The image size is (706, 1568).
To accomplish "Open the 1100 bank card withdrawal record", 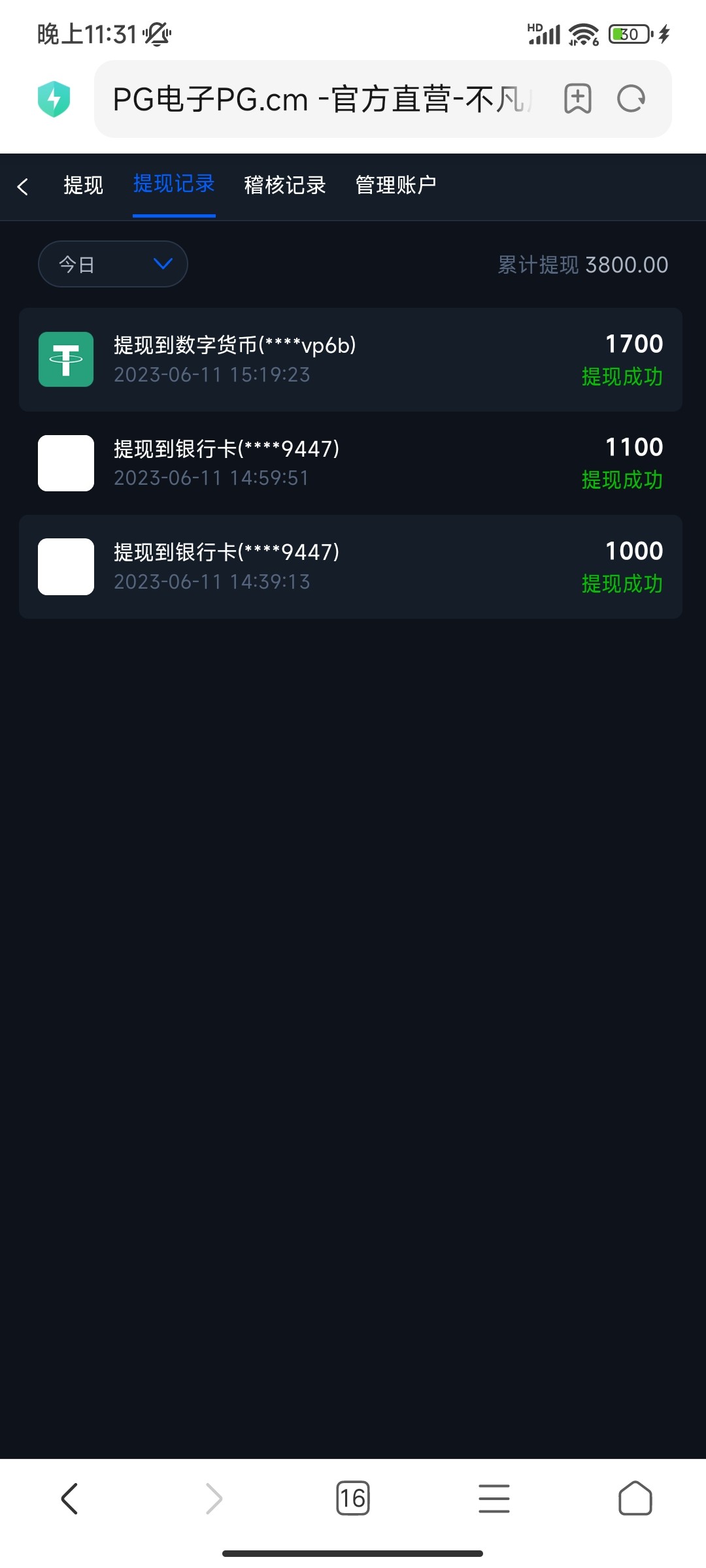I will point(350,463).
